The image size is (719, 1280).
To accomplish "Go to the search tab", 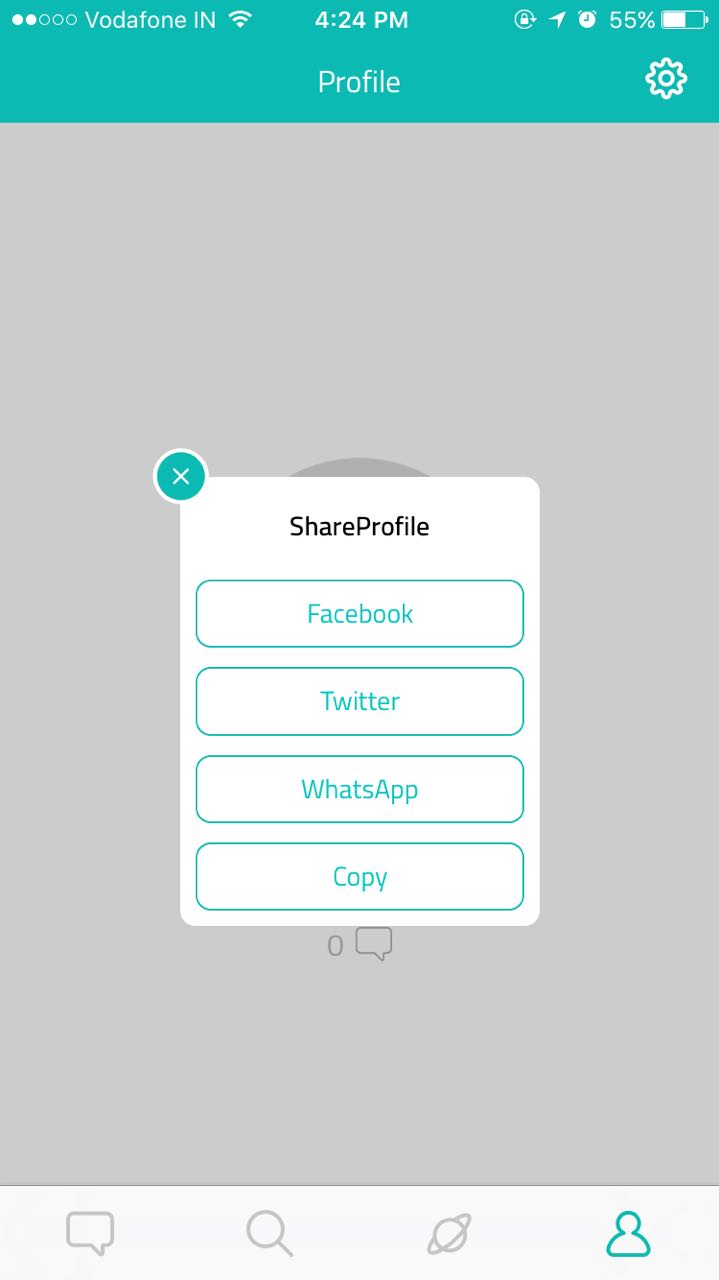I will point(269,1233).
